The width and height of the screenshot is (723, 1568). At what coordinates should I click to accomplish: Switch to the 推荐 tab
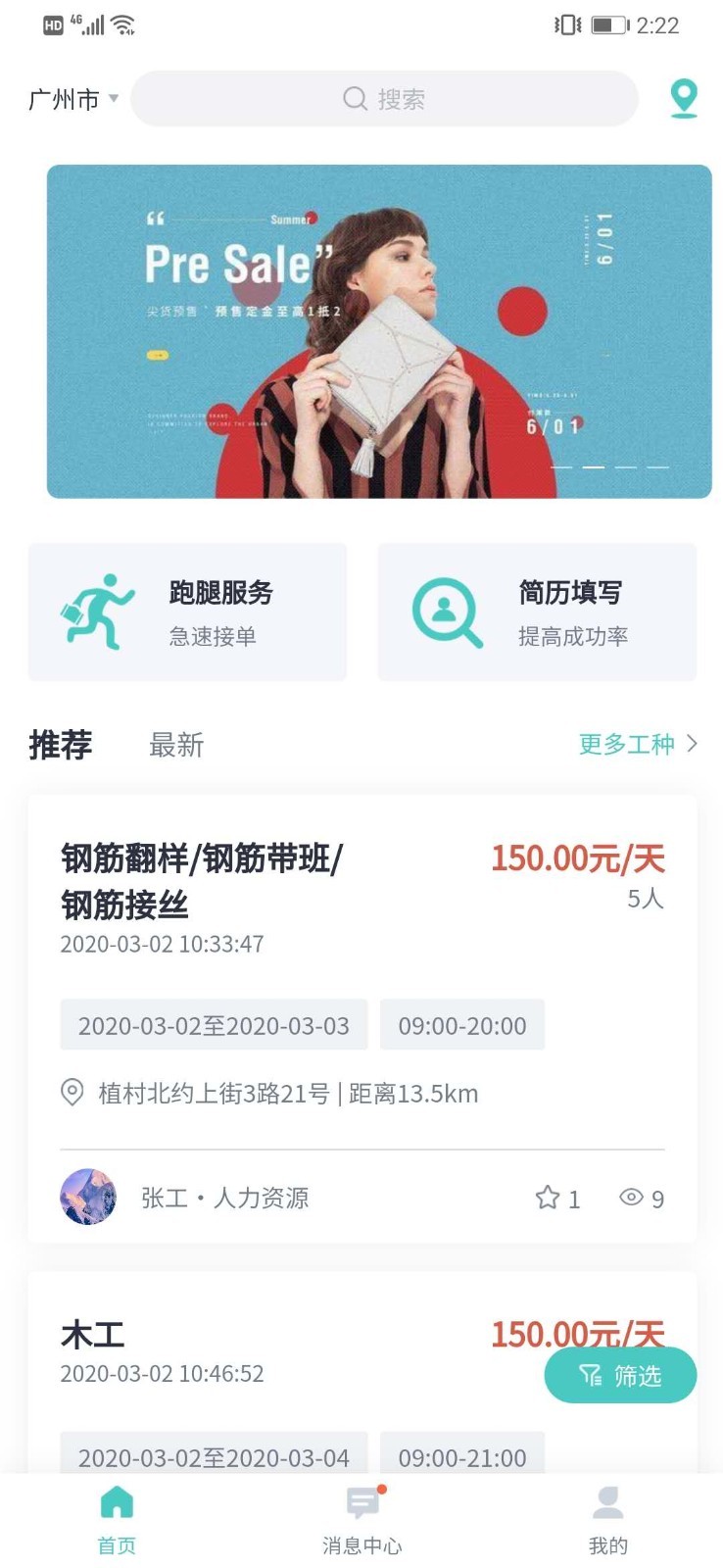61,745
